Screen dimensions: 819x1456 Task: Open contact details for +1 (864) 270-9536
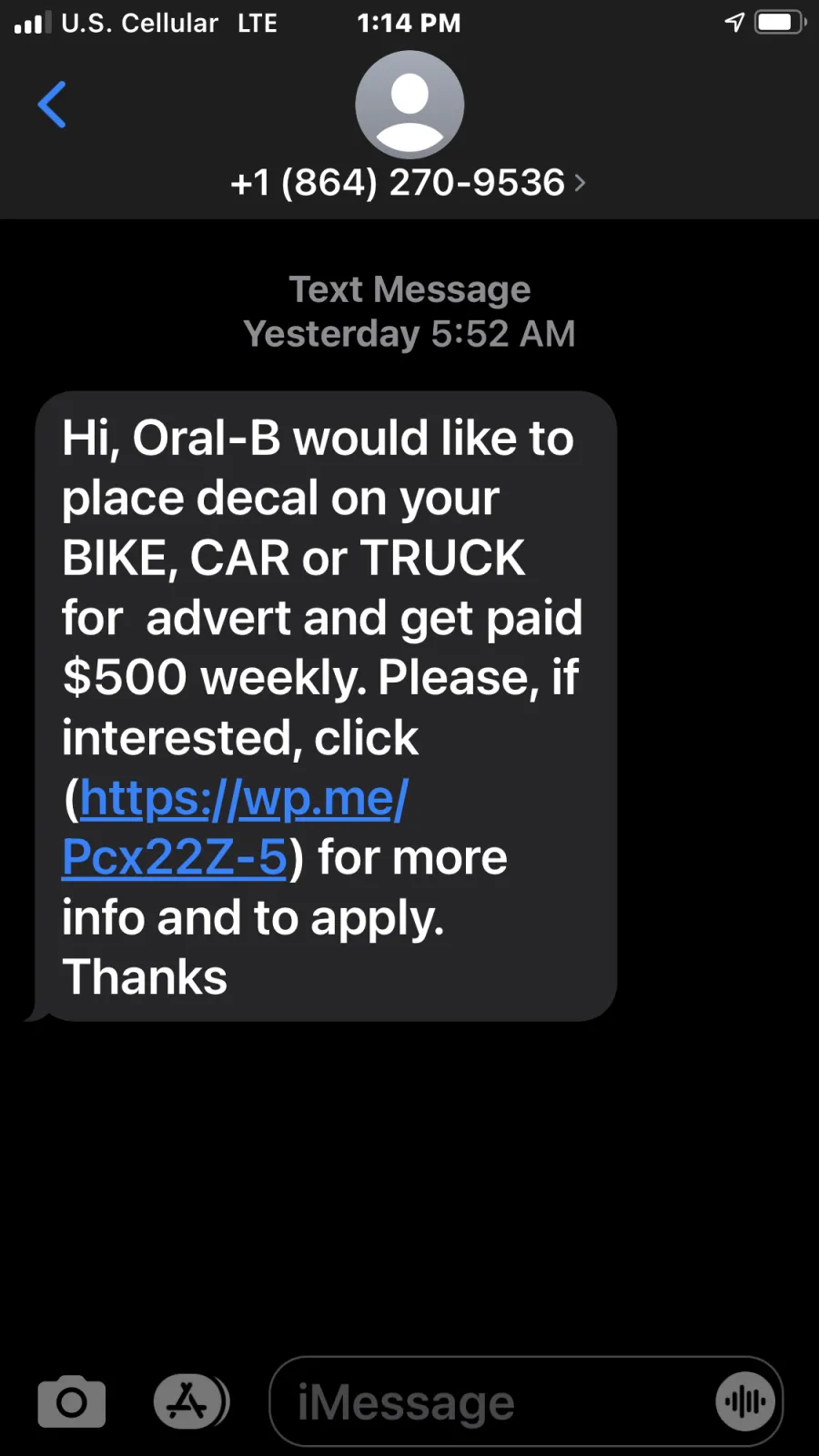coord(409,182)
